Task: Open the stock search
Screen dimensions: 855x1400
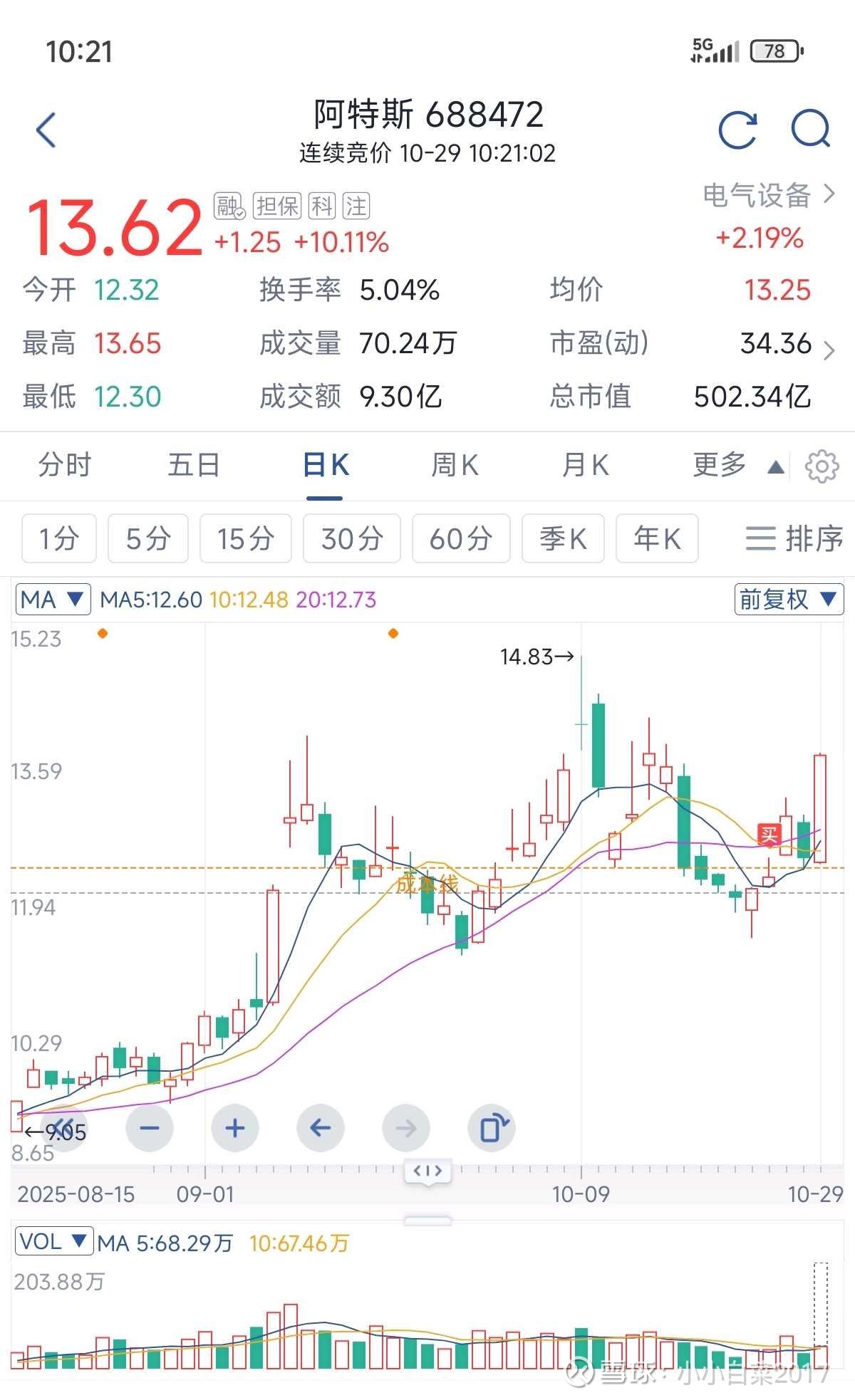Action: point(811,130)
